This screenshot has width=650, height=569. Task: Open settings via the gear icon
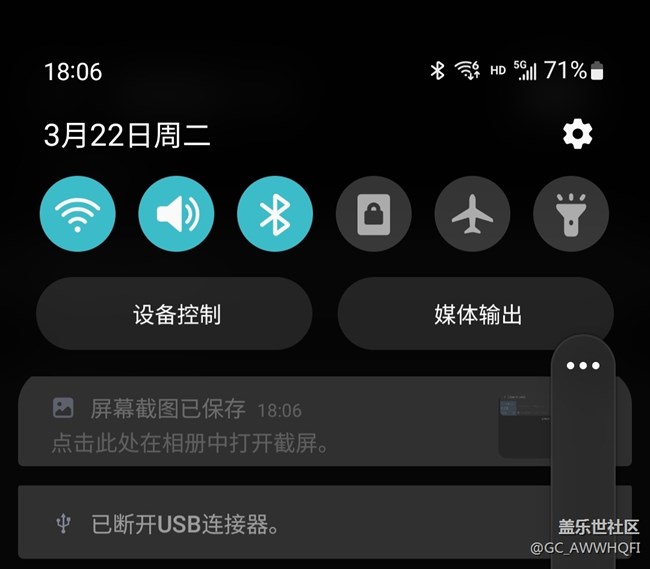click(577, 134)
